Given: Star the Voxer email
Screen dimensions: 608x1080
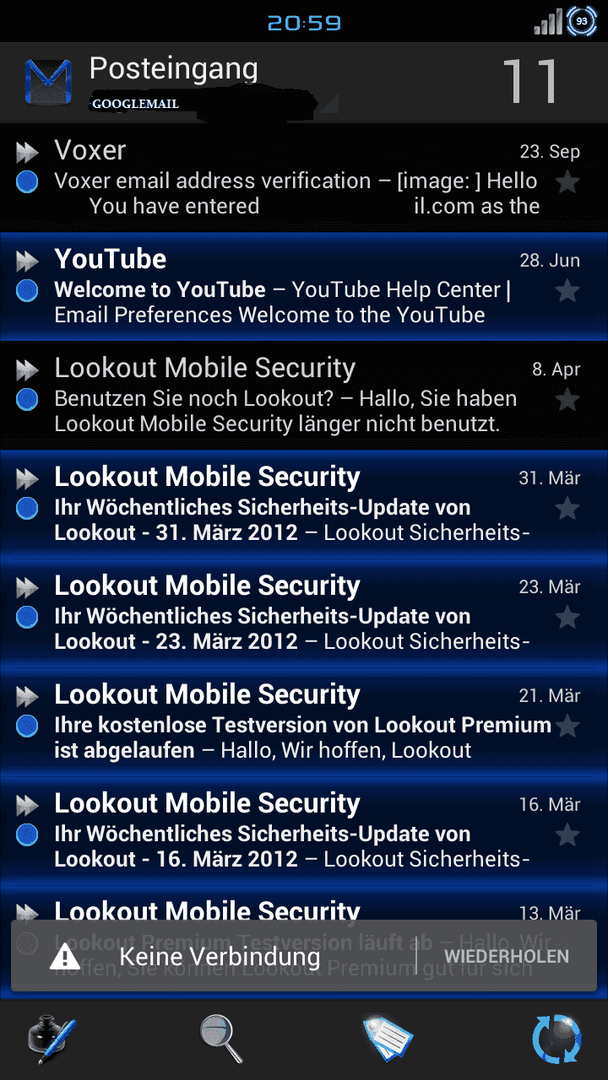Looking at the screenshot, I should click(567, 183).
